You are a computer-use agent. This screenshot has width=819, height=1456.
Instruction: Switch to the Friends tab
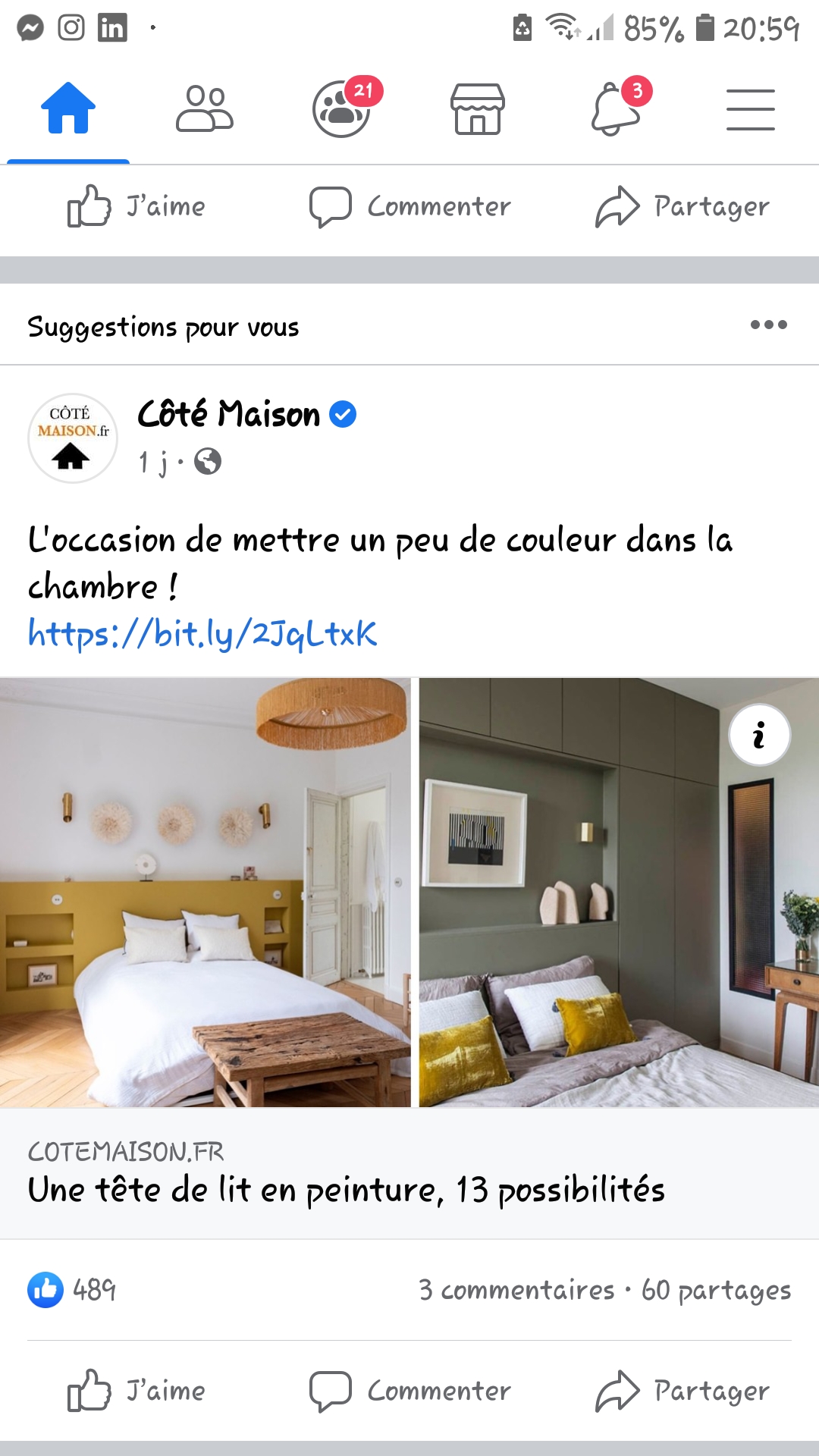pyautogui.click(x=205, y=108)
